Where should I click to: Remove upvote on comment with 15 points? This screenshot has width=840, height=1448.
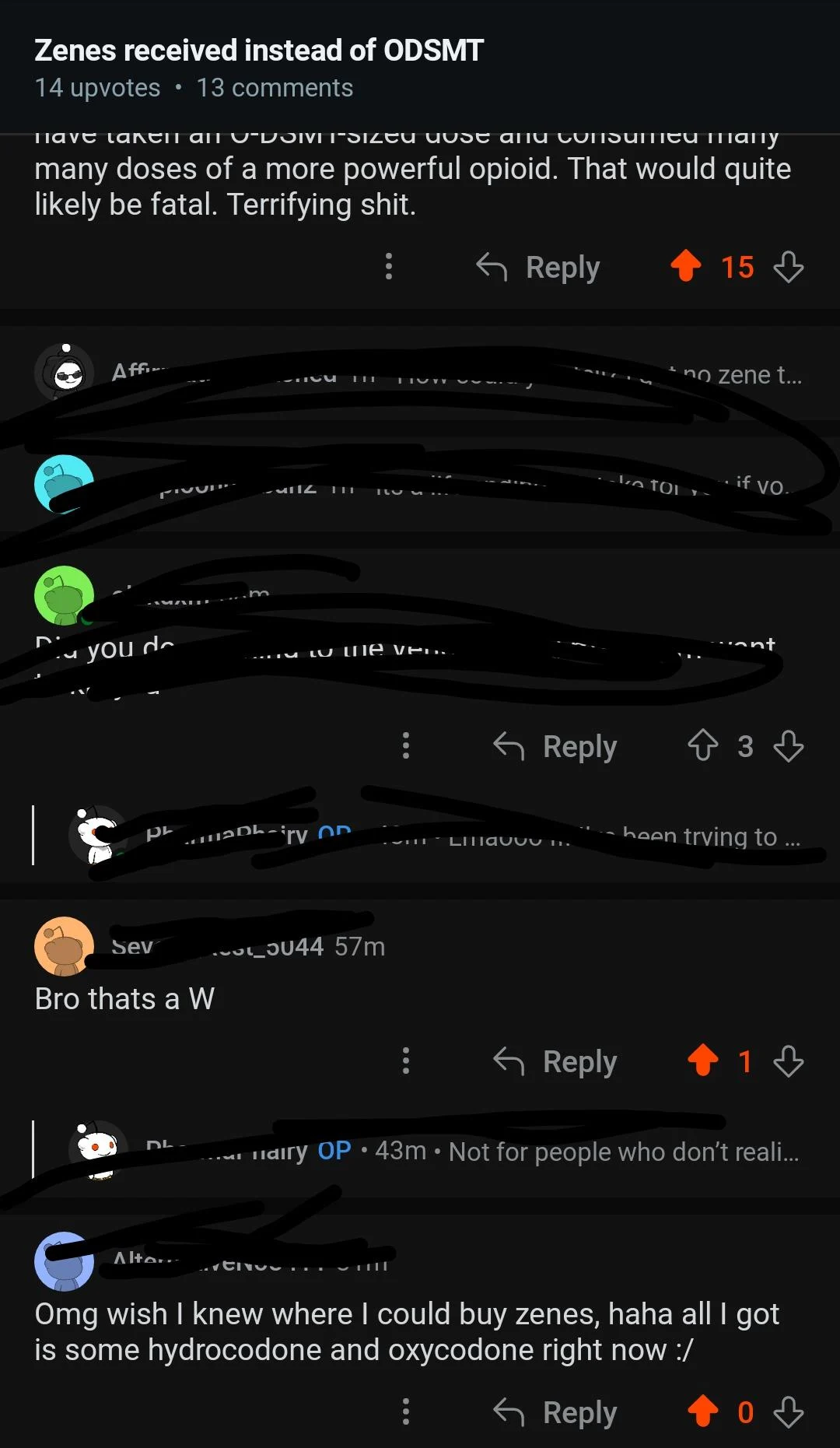685,266
